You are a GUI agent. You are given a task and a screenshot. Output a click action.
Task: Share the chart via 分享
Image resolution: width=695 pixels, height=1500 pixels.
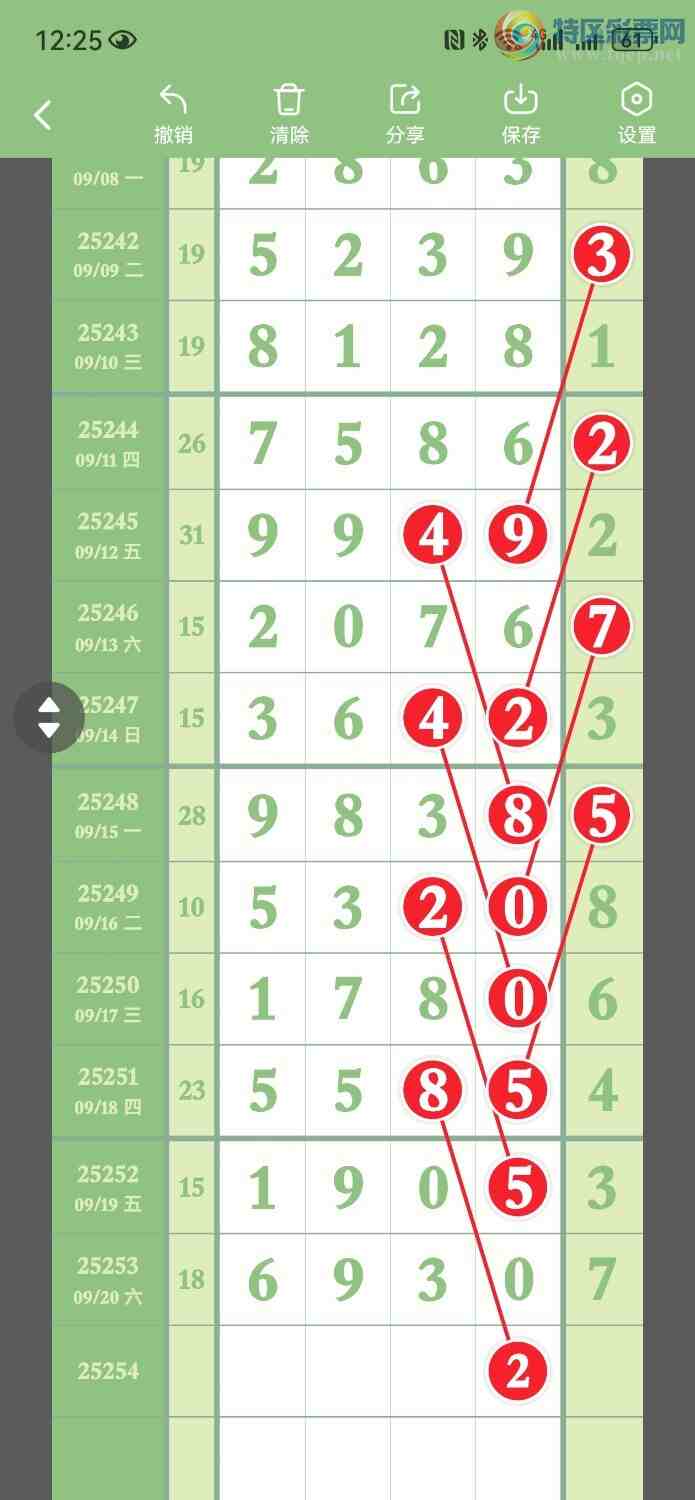(405, 114)
